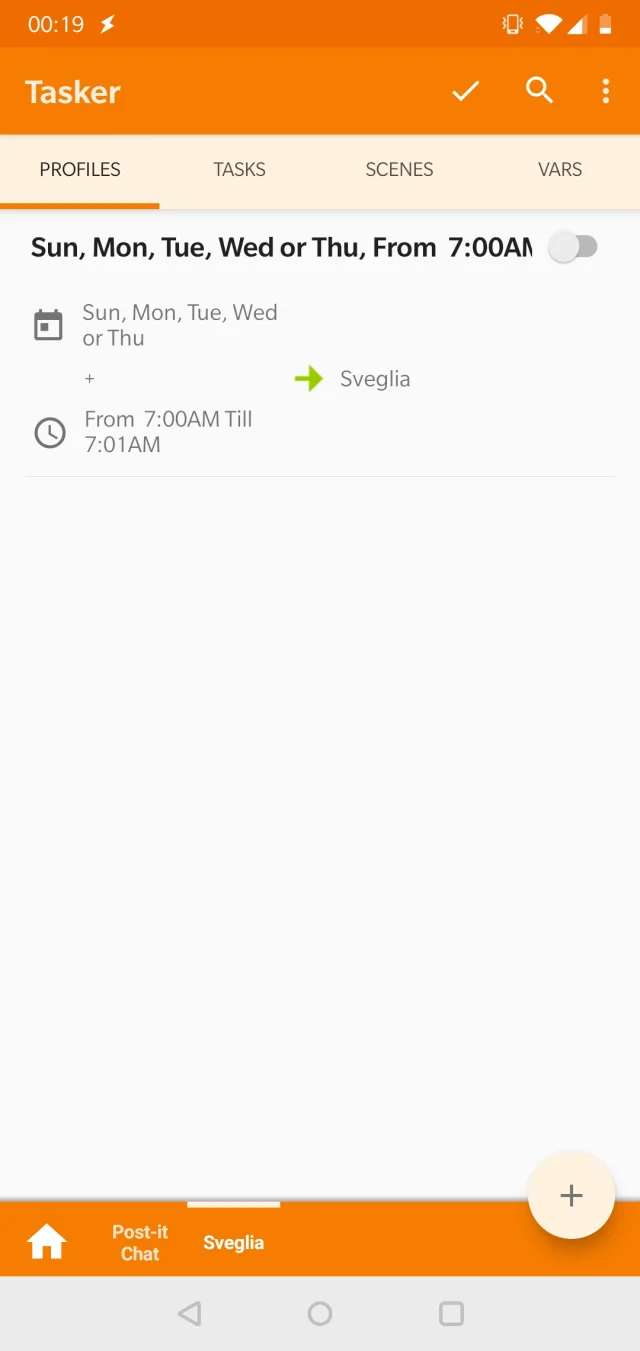
Task: Open the time context From 7:00AM Till 7:01AM
Action: pyautogui.click(x=168, y=432)
